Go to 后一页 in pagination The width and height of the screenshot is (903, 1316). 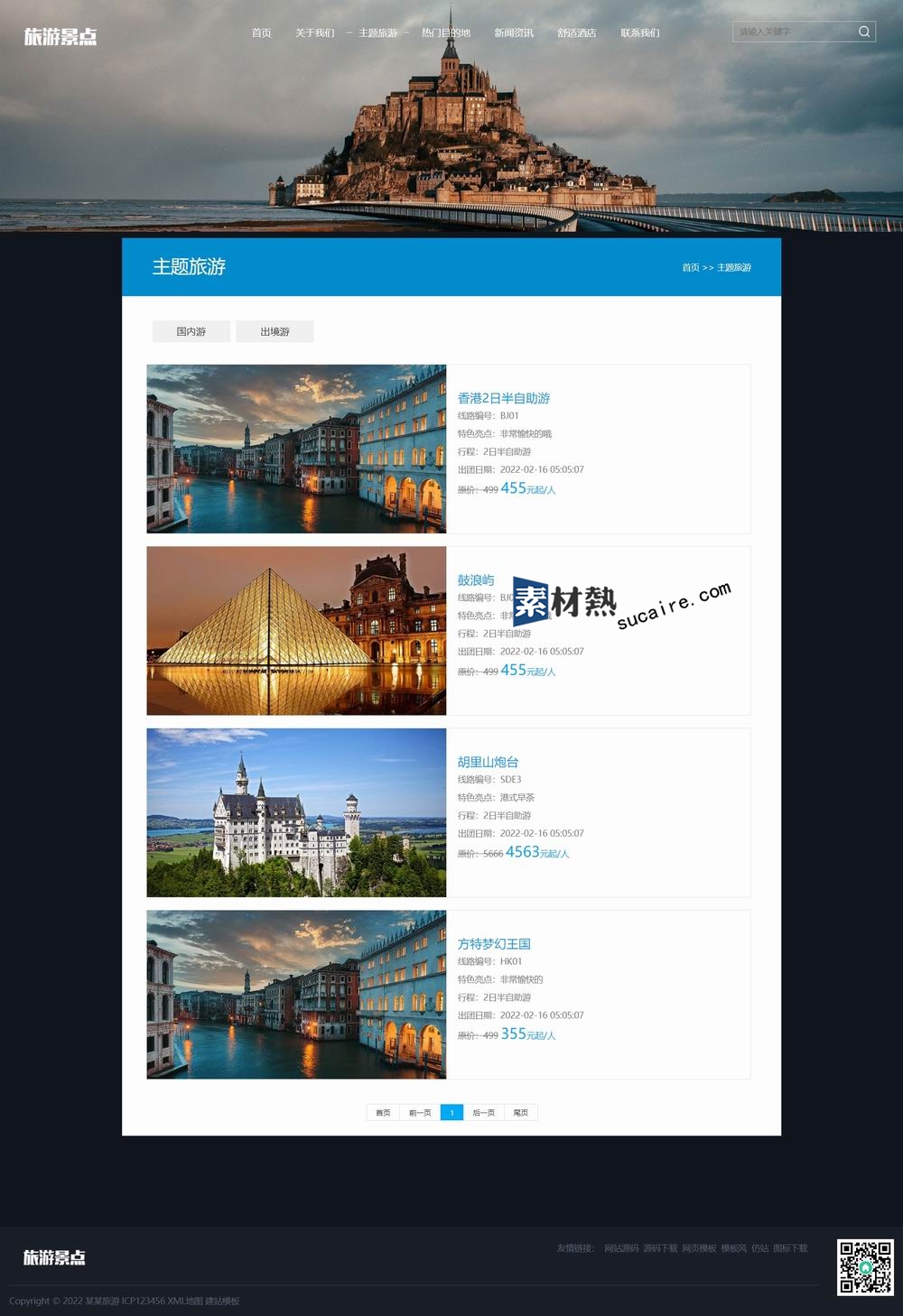click(483, 1113)
